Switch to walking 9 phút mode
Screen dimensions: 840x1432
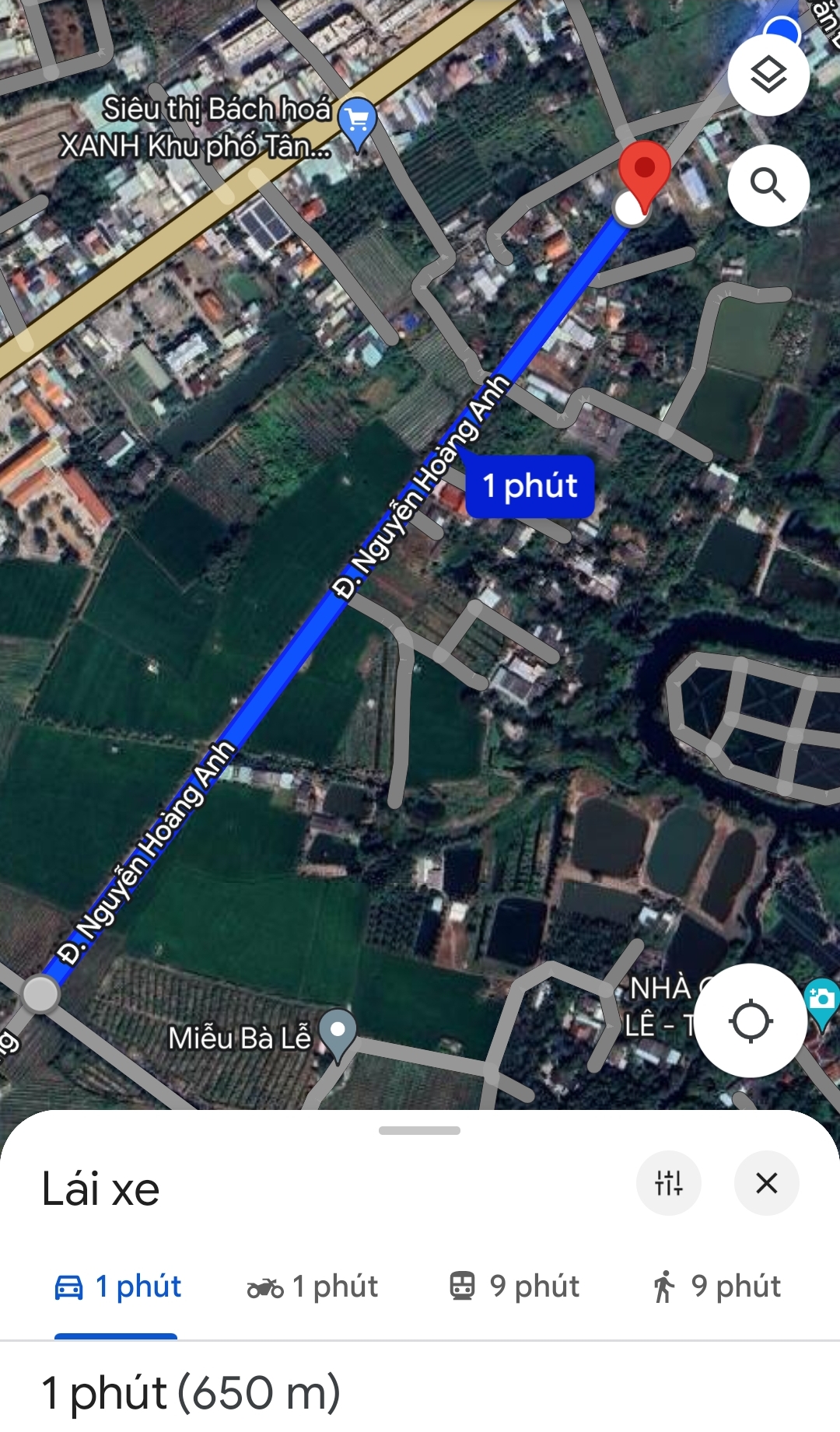(x=716, y=1287)
